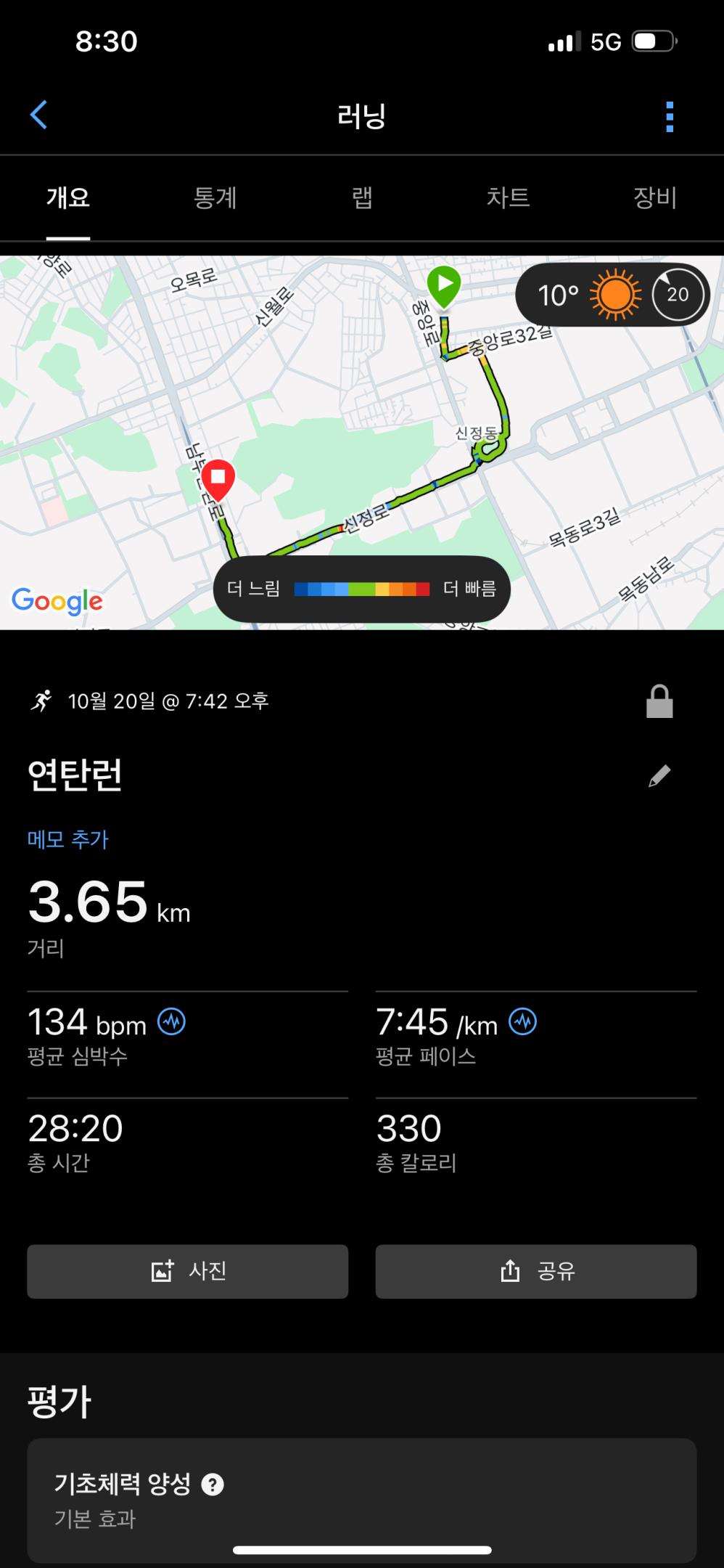Go back from the 러닝 screen
This screenshot has height=1568, width=724.
39,115
